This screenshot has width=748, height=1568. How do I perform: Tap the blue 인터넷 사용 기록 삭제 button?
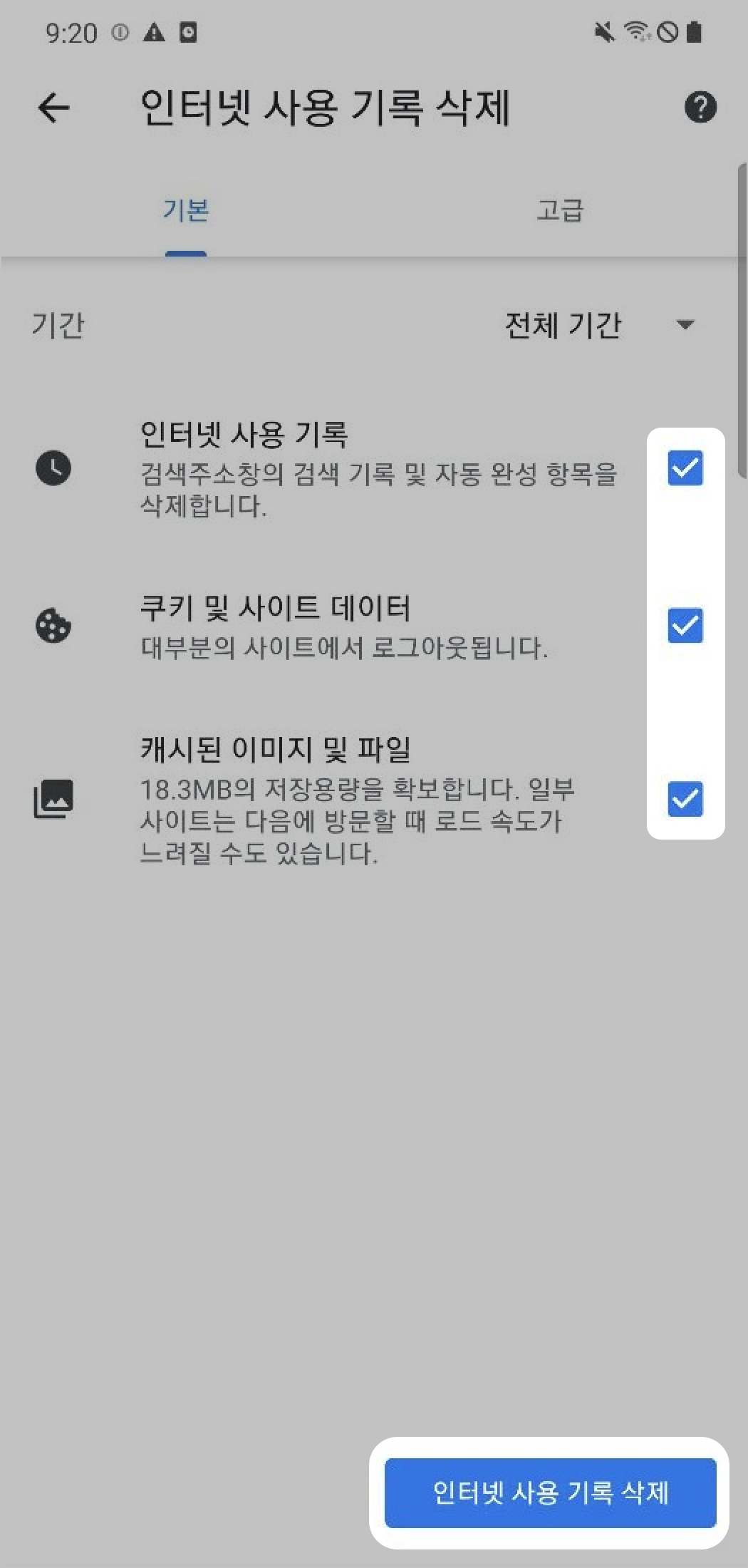(550, 1492)
